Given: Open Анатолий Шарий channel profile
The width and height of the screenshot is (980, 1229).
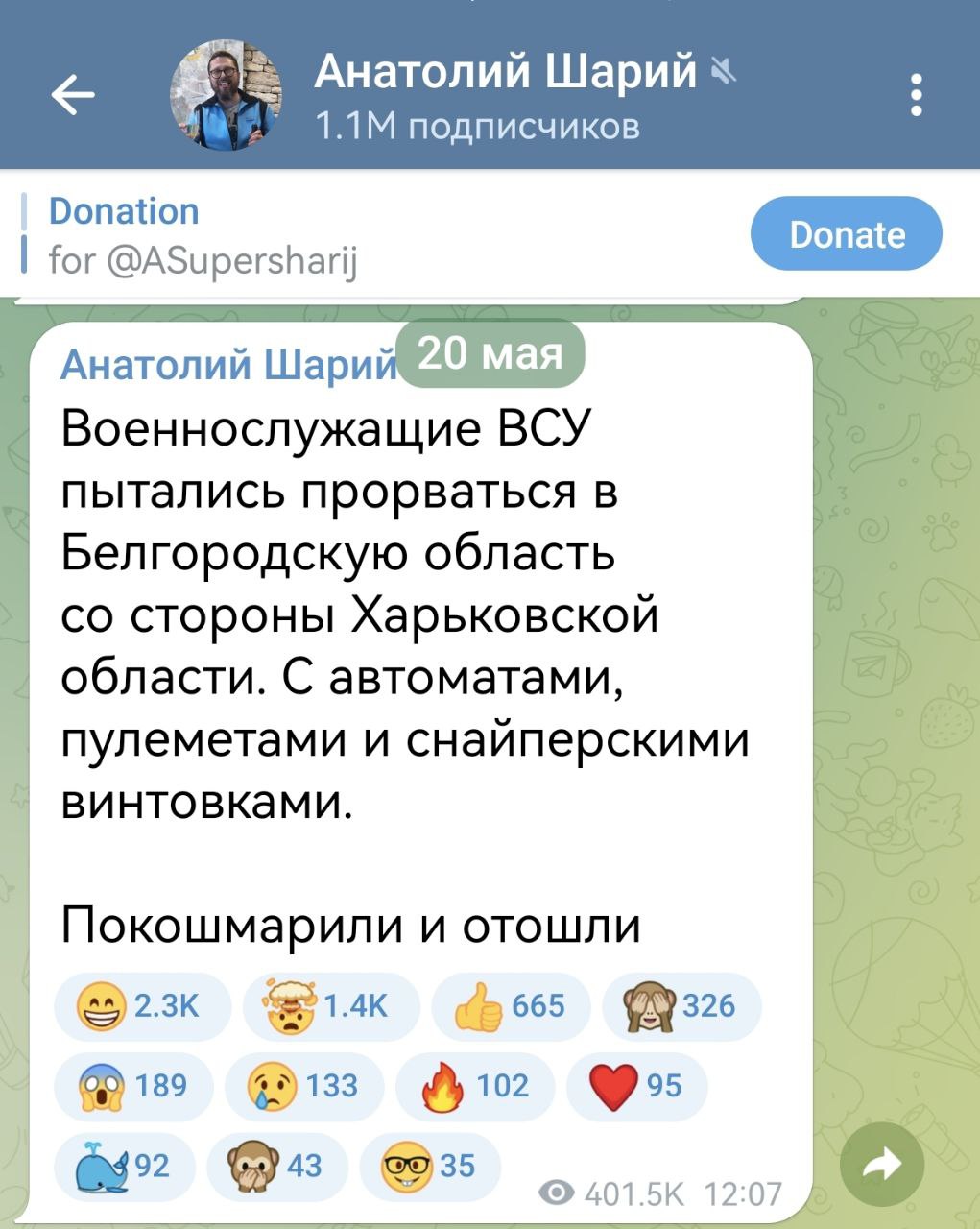Looking at the screenshot, I should click(506, 94).
